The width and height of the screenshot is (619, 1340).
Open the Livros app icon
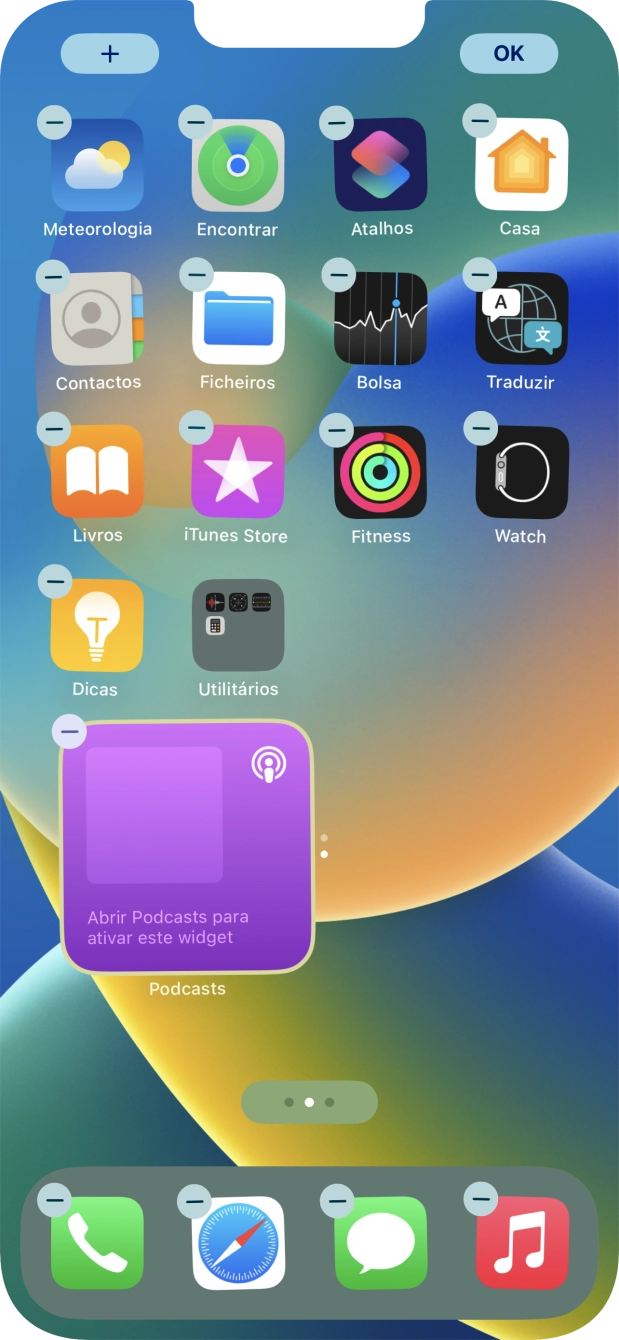[97, 472]
